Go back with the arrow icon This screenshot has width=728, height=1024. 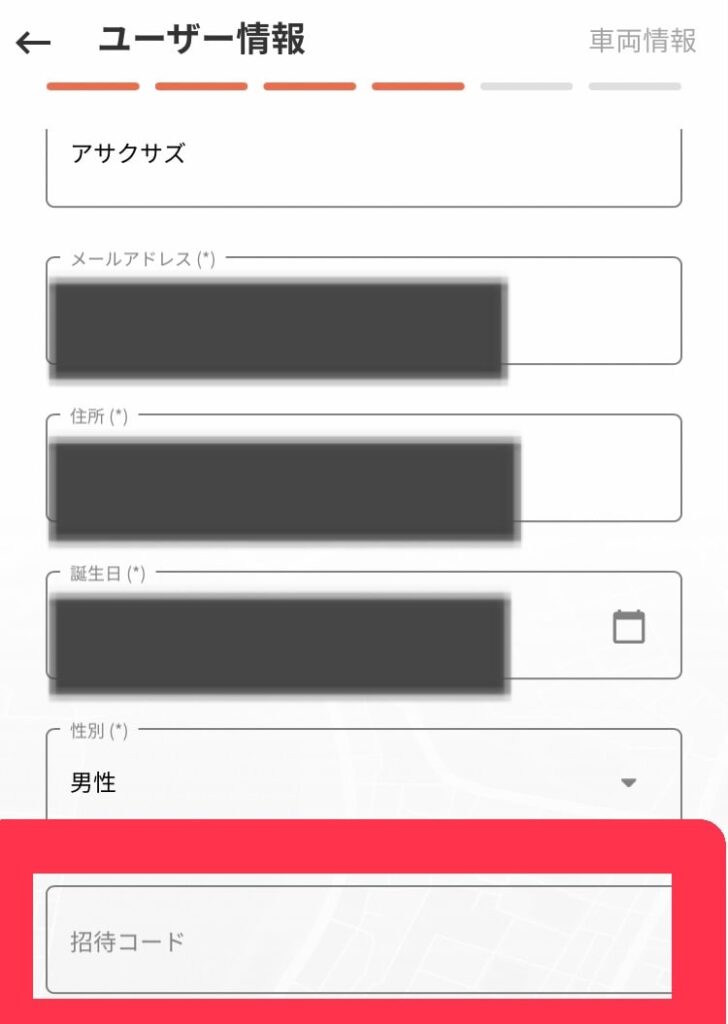coord(34,42)
